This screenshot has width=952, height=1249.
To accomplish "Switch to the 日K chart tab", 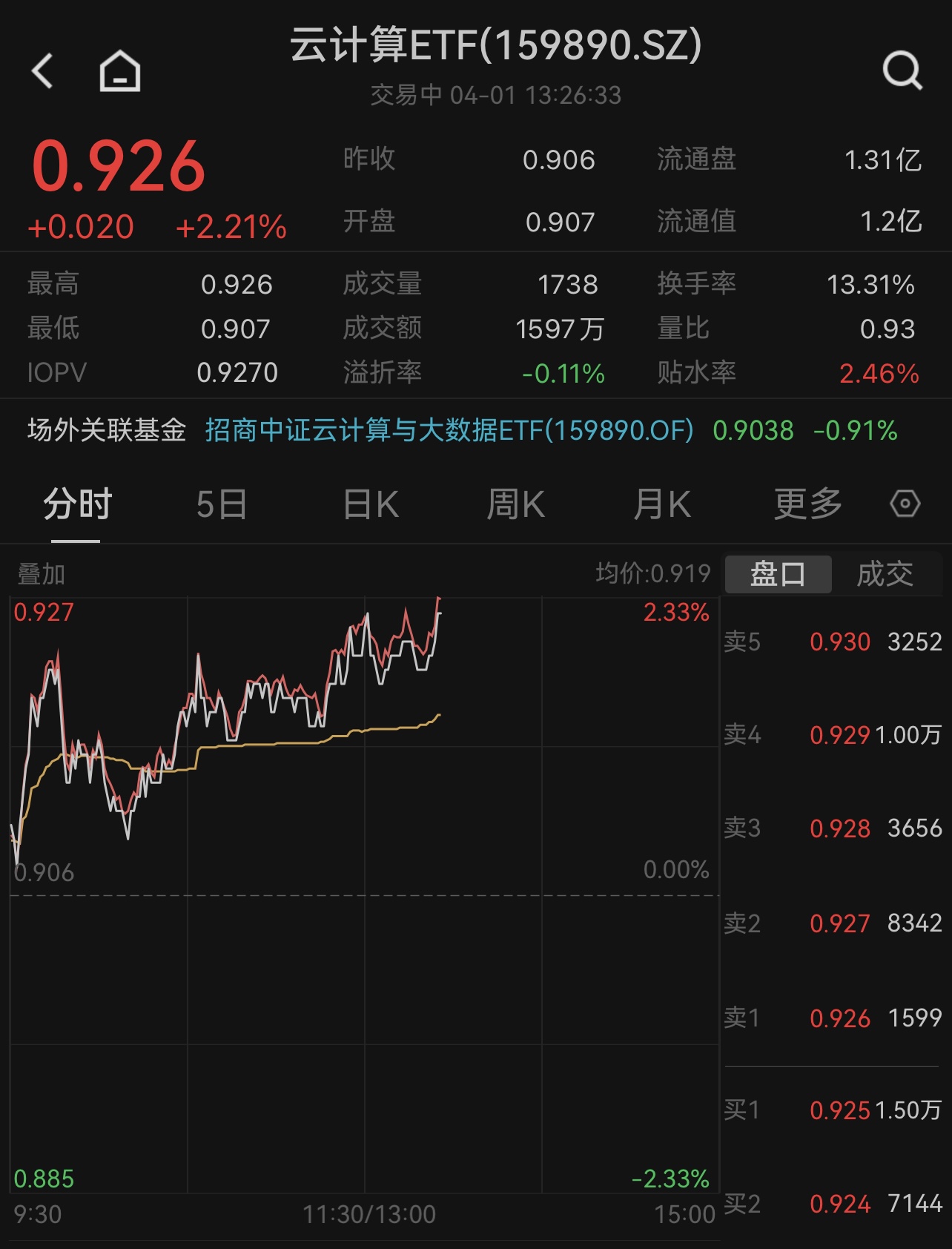I will point(371,505).
